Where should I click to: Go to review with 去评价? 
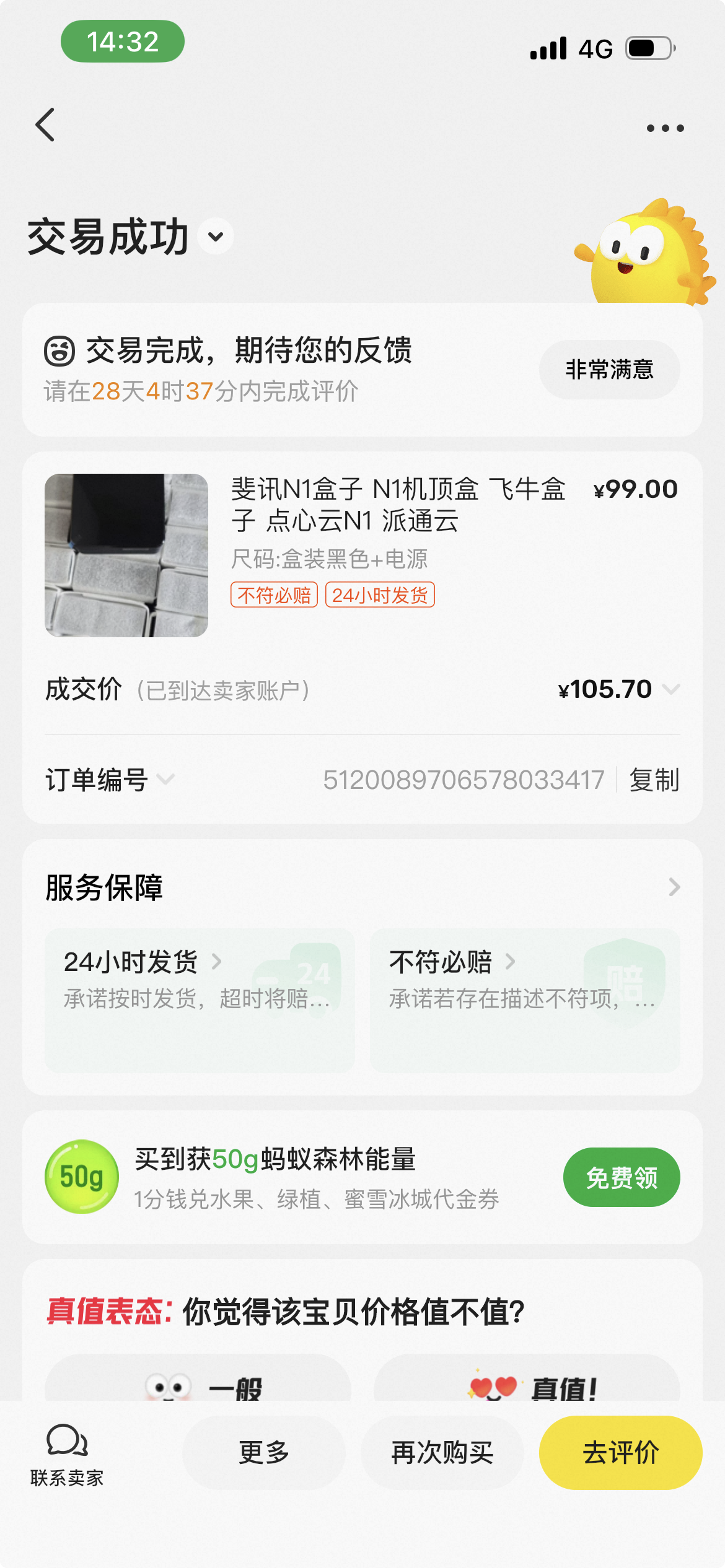coord(621,1453)
